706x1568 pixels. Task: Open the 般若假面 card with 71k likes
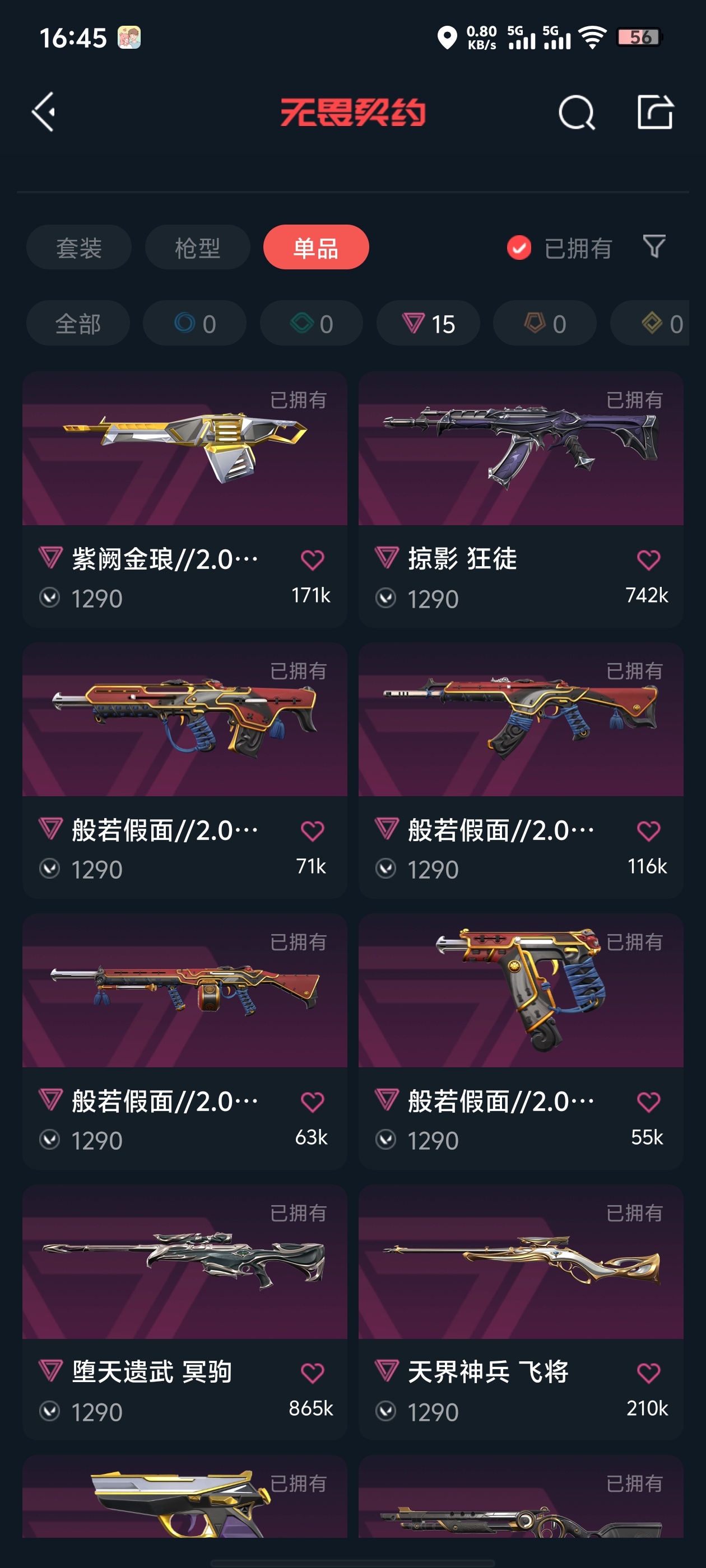(184, 770)
